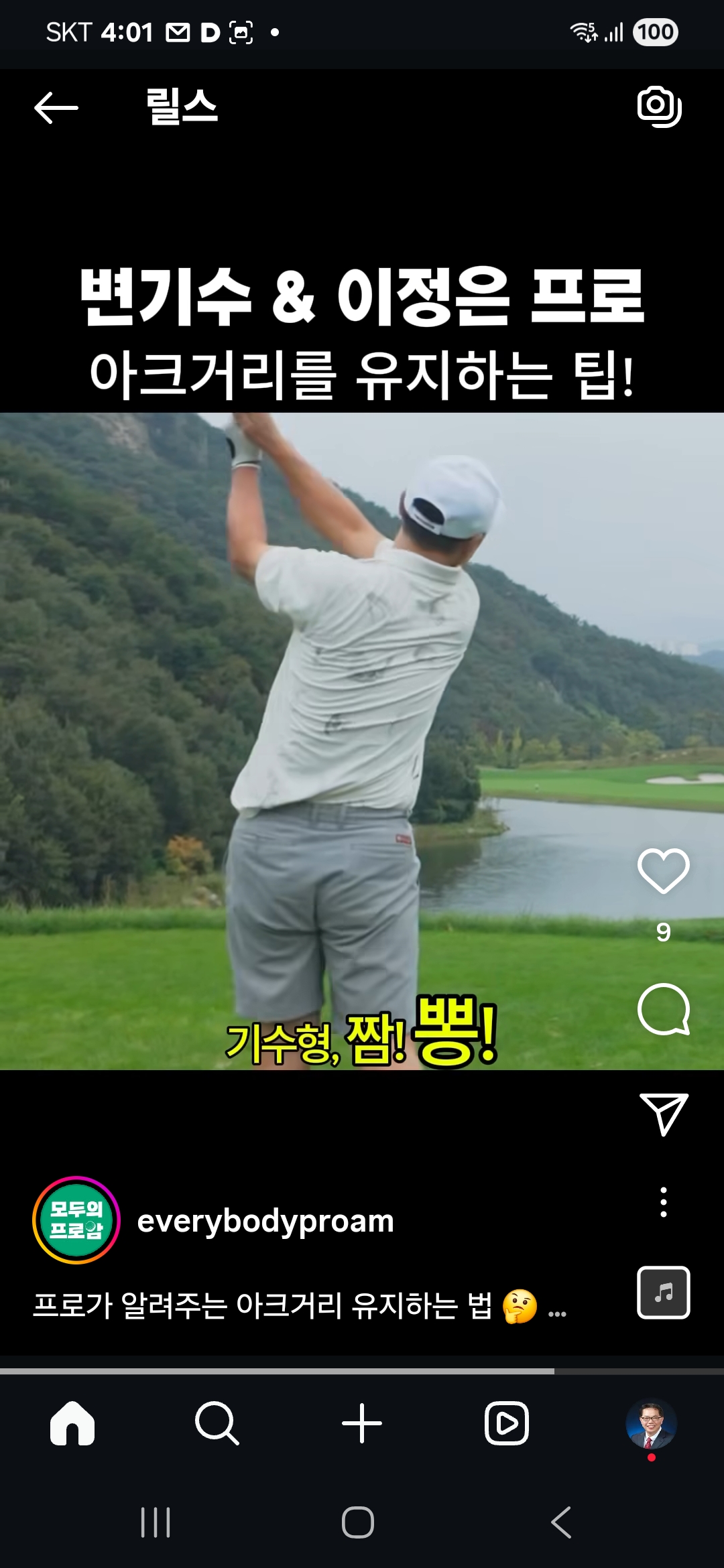Tap the system back button

coord(562,1522)
